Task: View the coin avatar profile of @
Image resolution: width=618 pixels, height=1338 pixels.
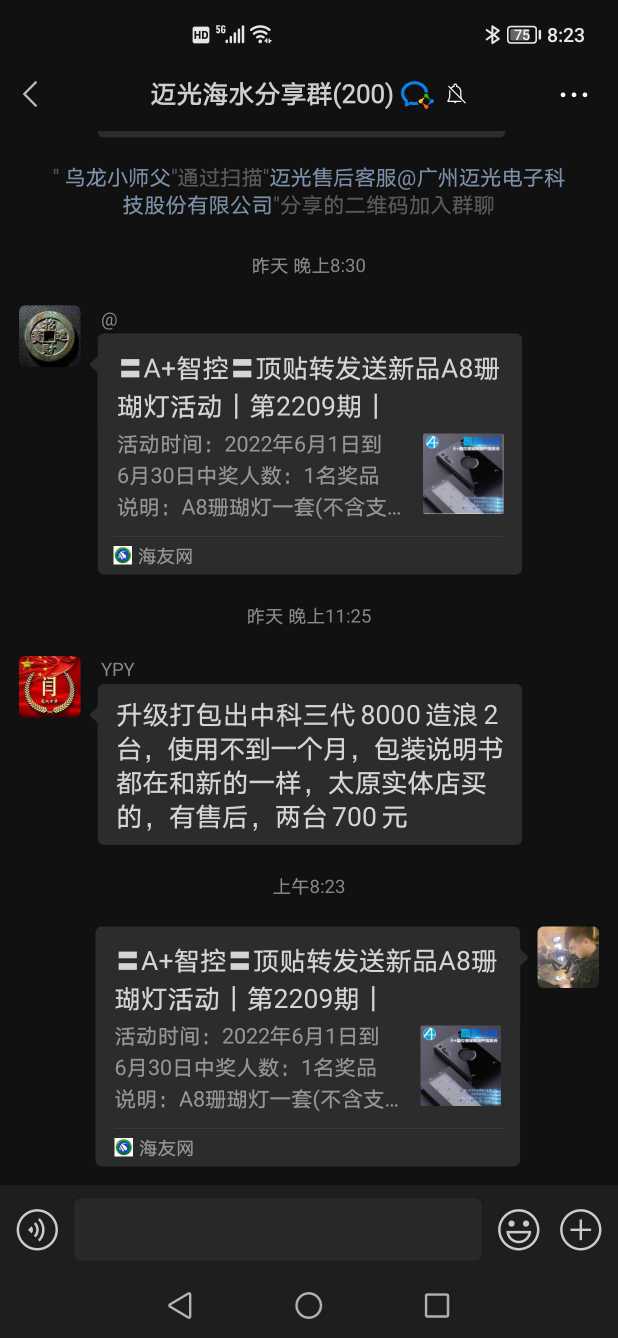Action: [50, 336]
